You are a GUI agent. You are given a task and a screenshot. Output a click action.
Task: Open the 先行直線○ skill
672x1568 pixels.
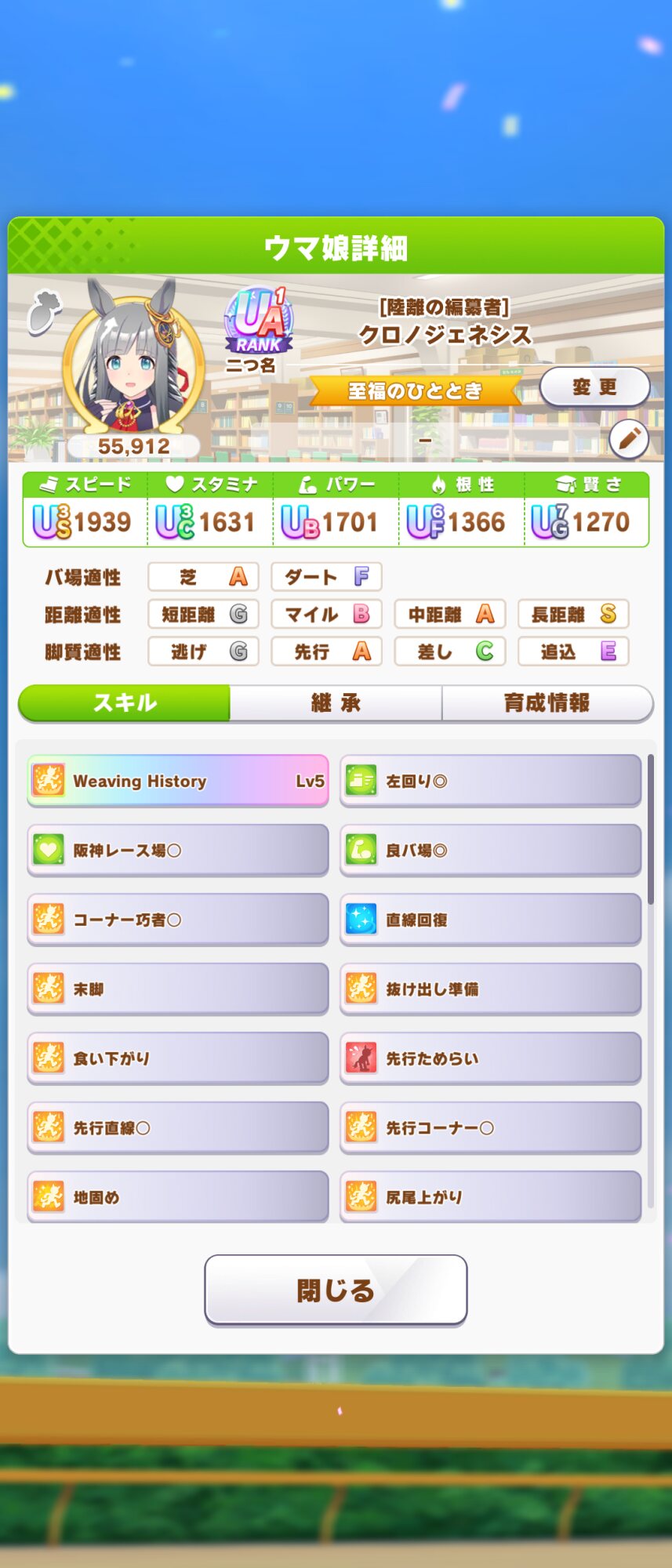(178, 1127)
